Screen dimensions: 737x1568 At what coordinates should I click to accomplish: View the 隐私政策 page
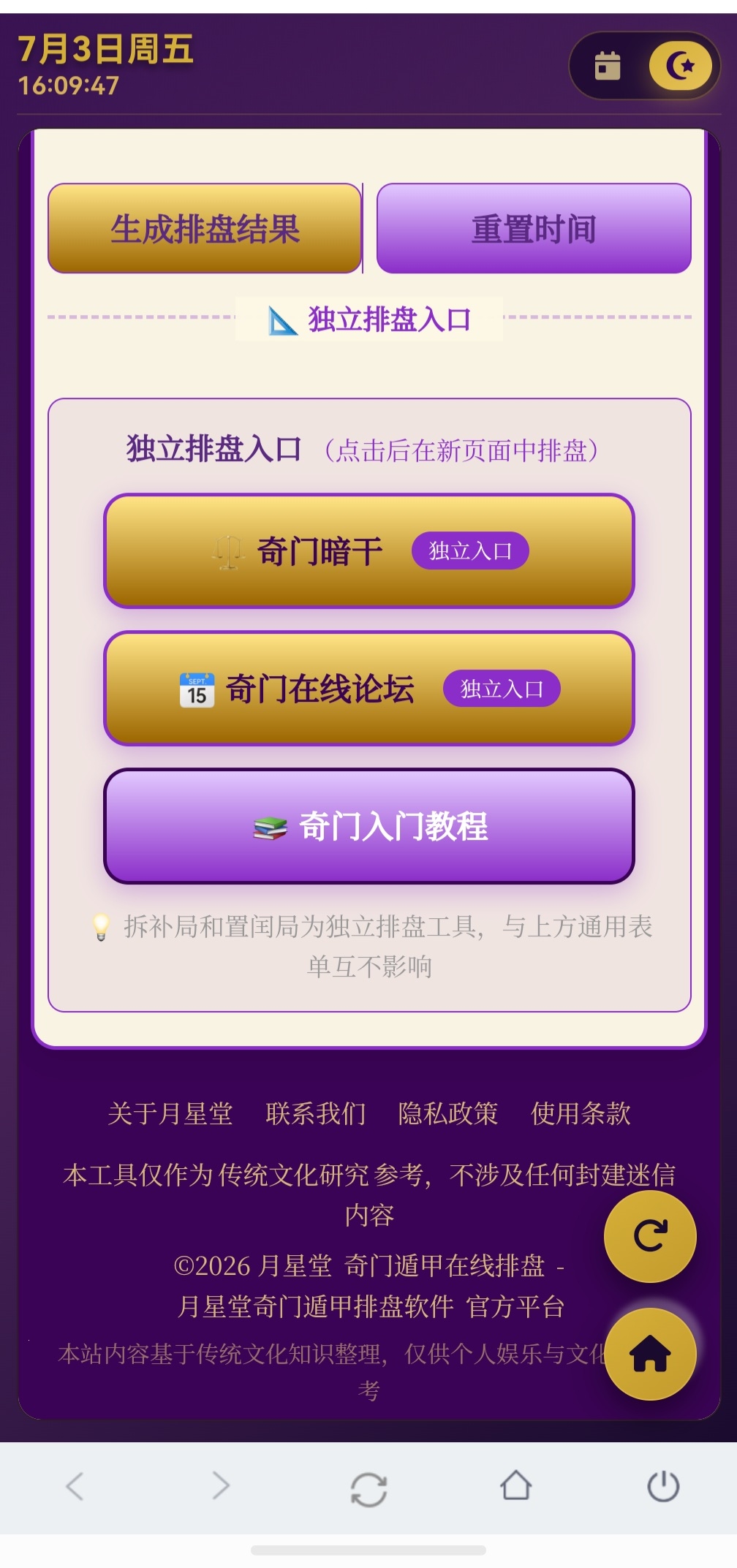click(x=448, y=1113)
